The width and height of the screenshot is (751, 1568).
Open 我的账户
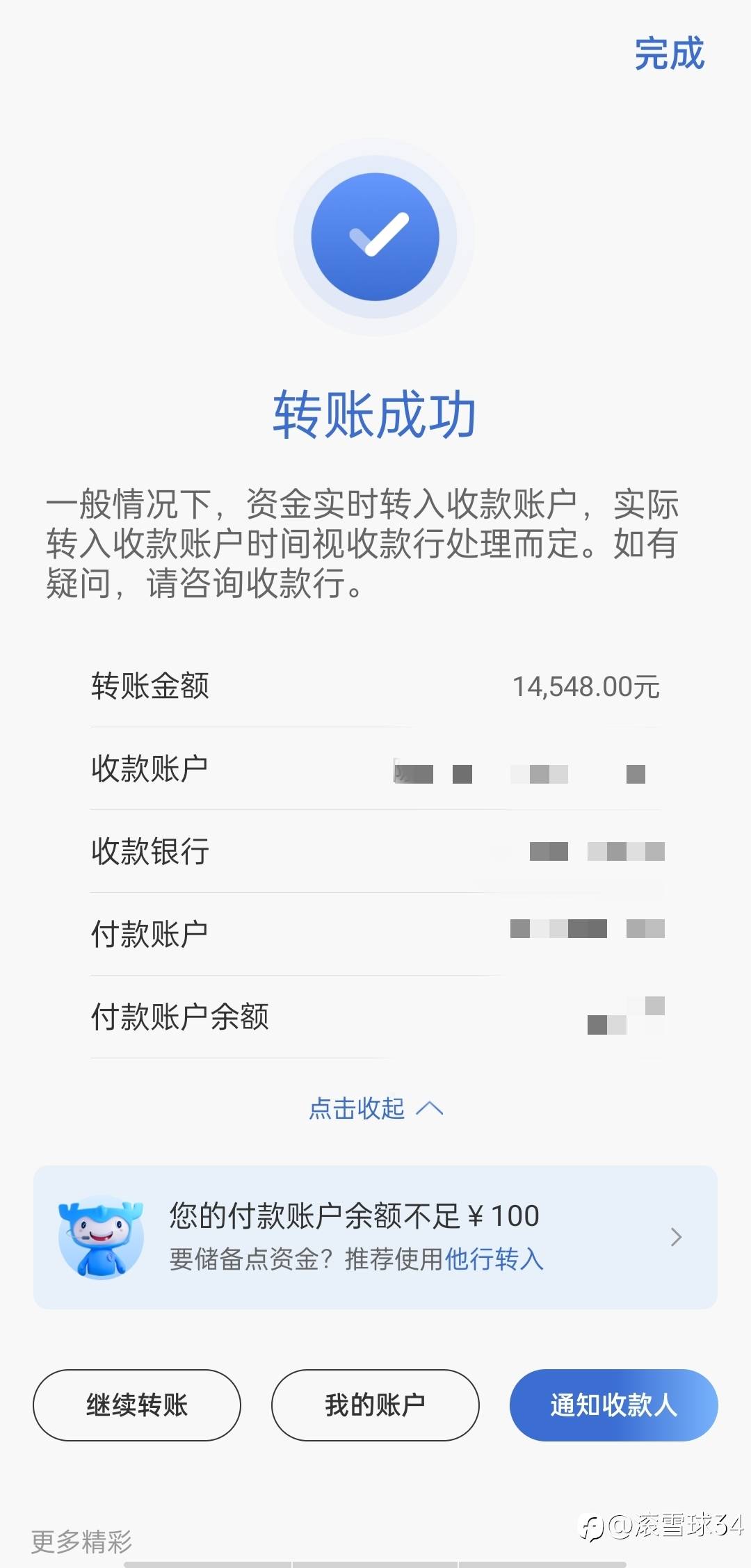point(375,1405)
